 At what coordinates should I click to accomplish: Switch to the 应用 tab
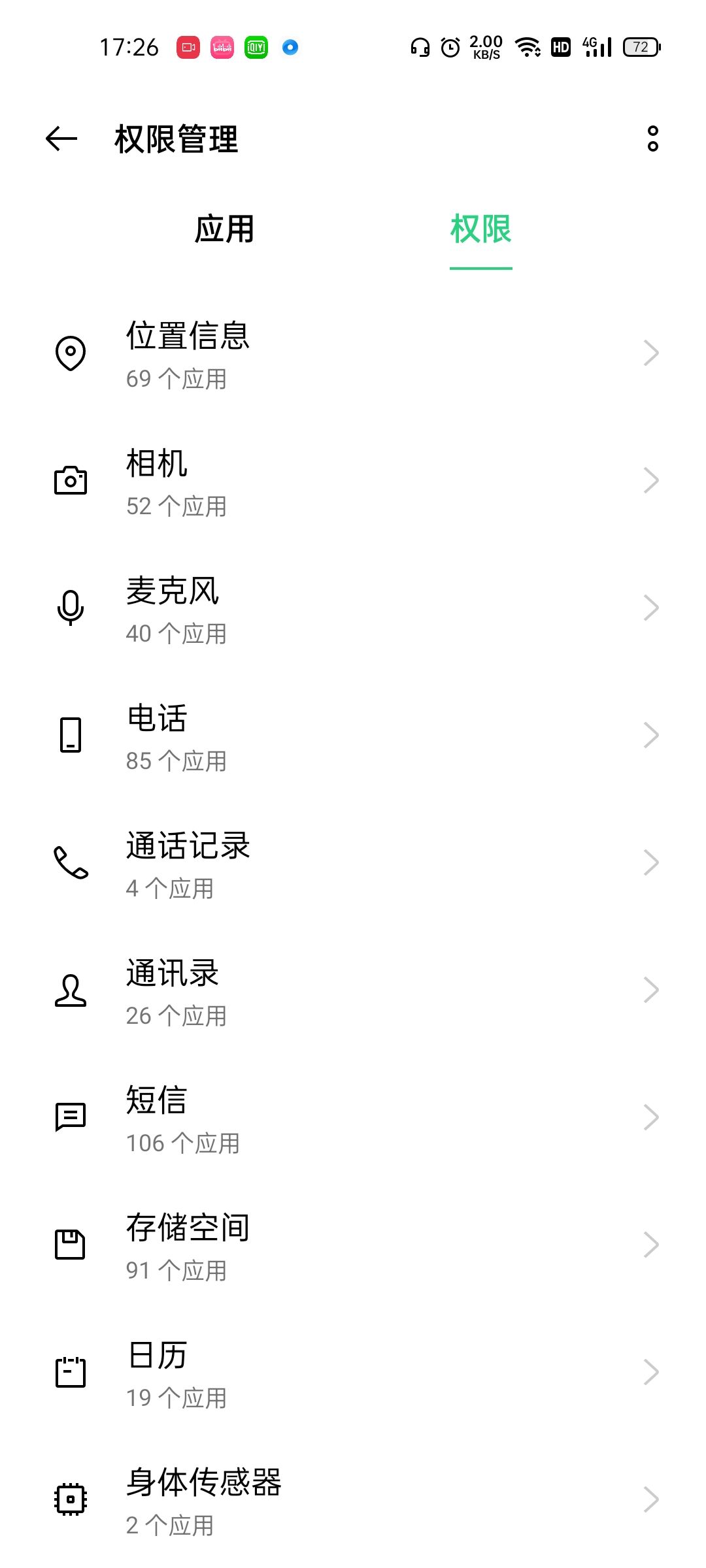click(x=224, y=229)
